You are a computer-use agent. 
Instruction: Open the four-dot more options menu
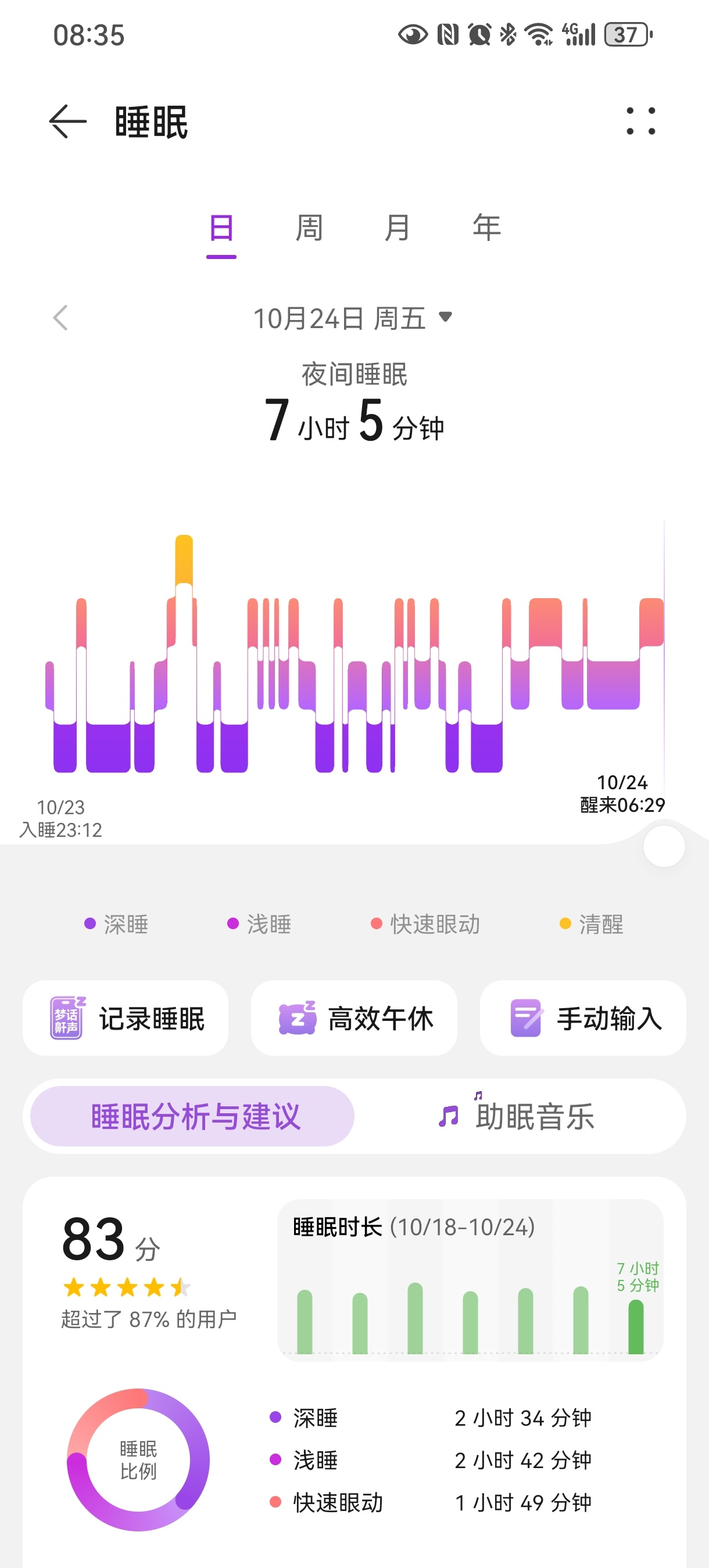point(641,121)
